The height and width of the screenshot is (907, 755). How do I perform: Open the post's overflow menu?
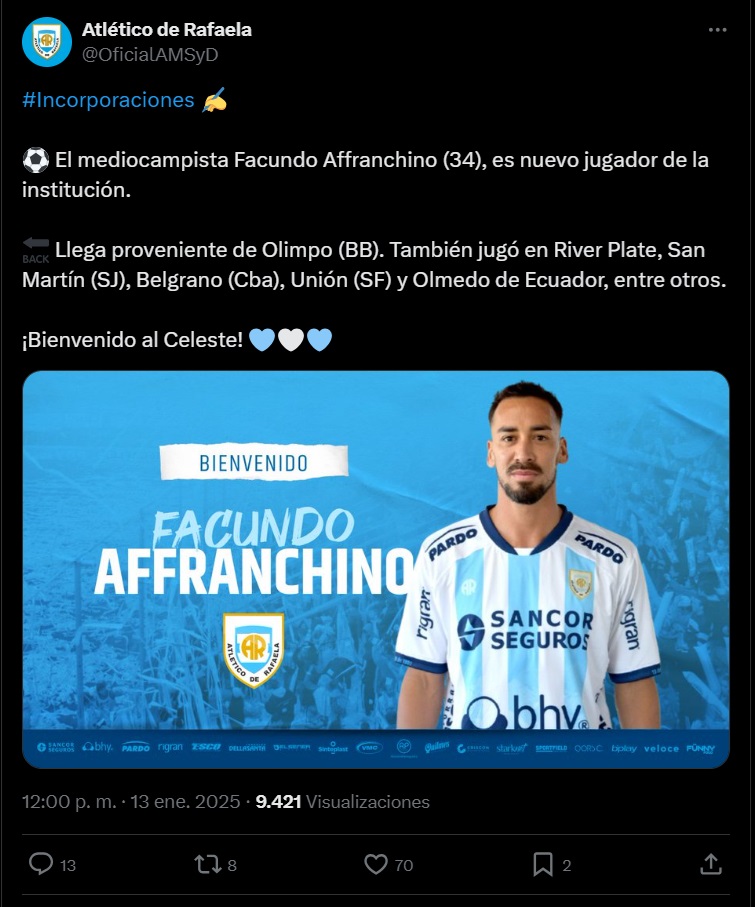coord(717,31)
